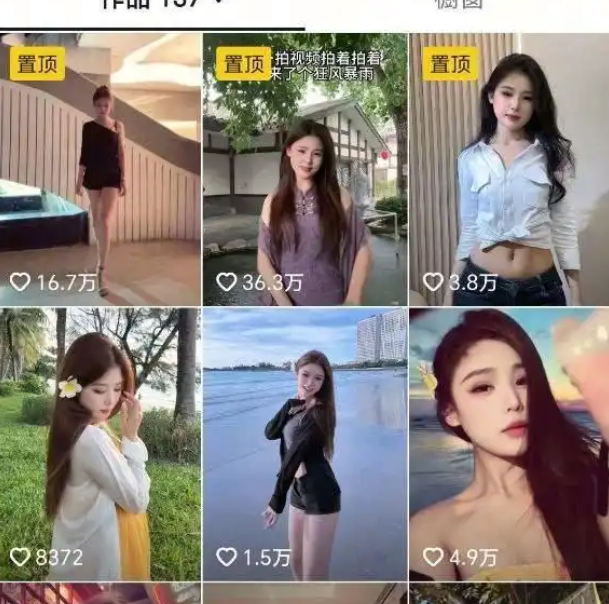Open the pinned video with 16.7万 likes
This screenshot has width=609, height=604.
pyautogui.click(x=100, y=170)
